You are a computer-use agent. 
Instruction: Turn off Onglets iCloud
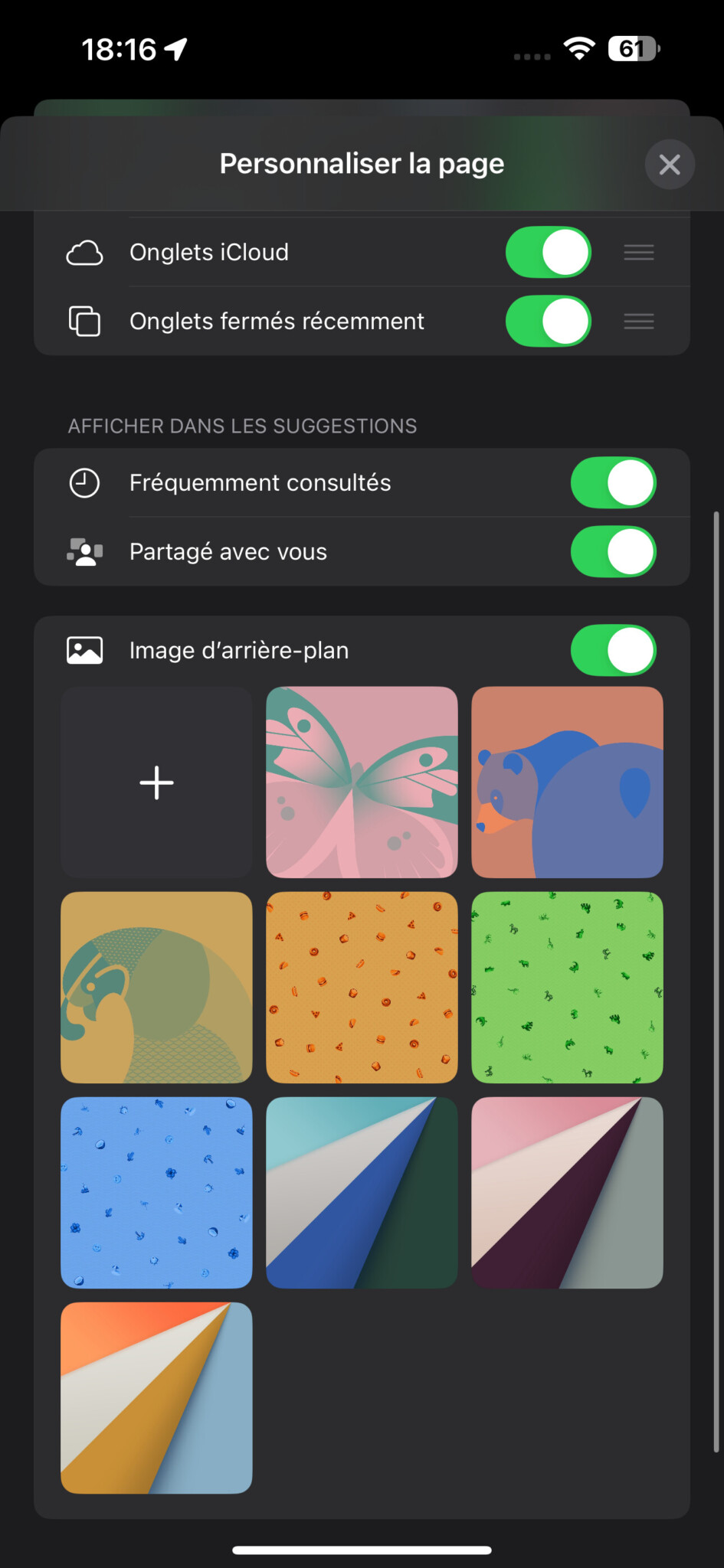coord(548,252)
